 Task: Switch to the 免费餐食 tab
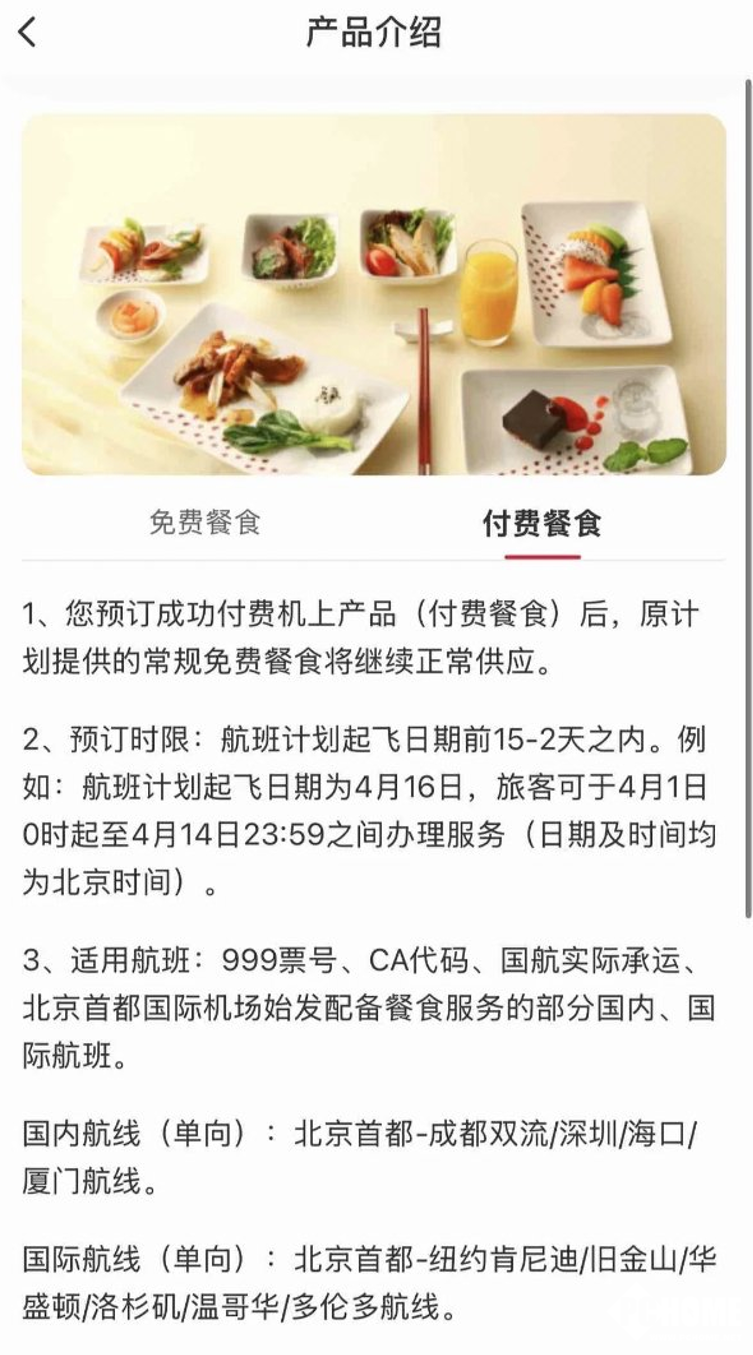(x=204, y=522)
